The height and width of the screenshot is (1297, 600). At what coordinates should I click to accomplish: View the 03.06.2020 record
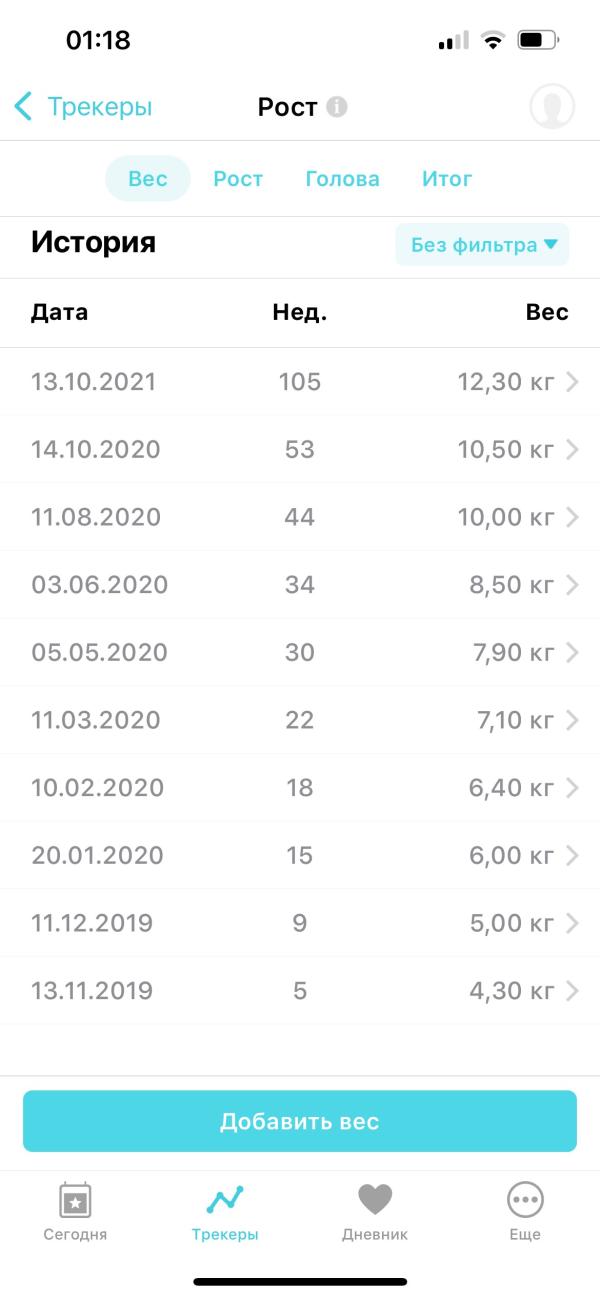click(300, 585)
